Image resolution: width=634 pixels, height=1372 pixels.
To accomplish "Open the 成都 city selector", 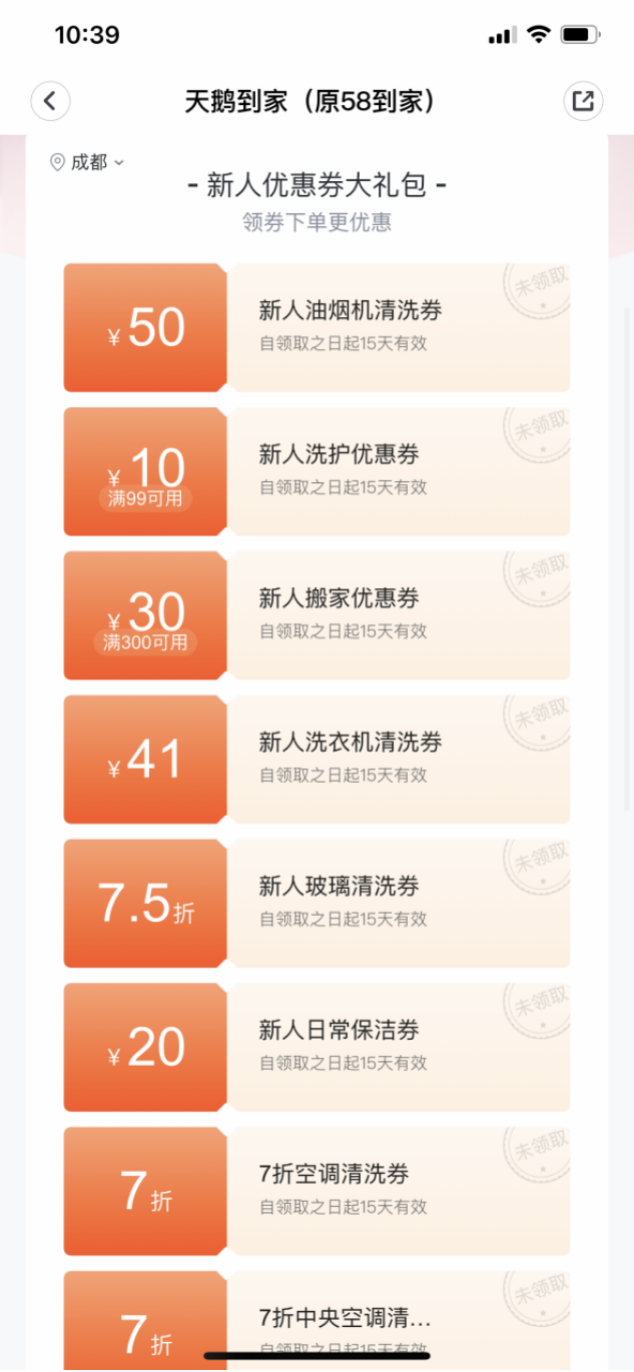I will pos(88,162).
